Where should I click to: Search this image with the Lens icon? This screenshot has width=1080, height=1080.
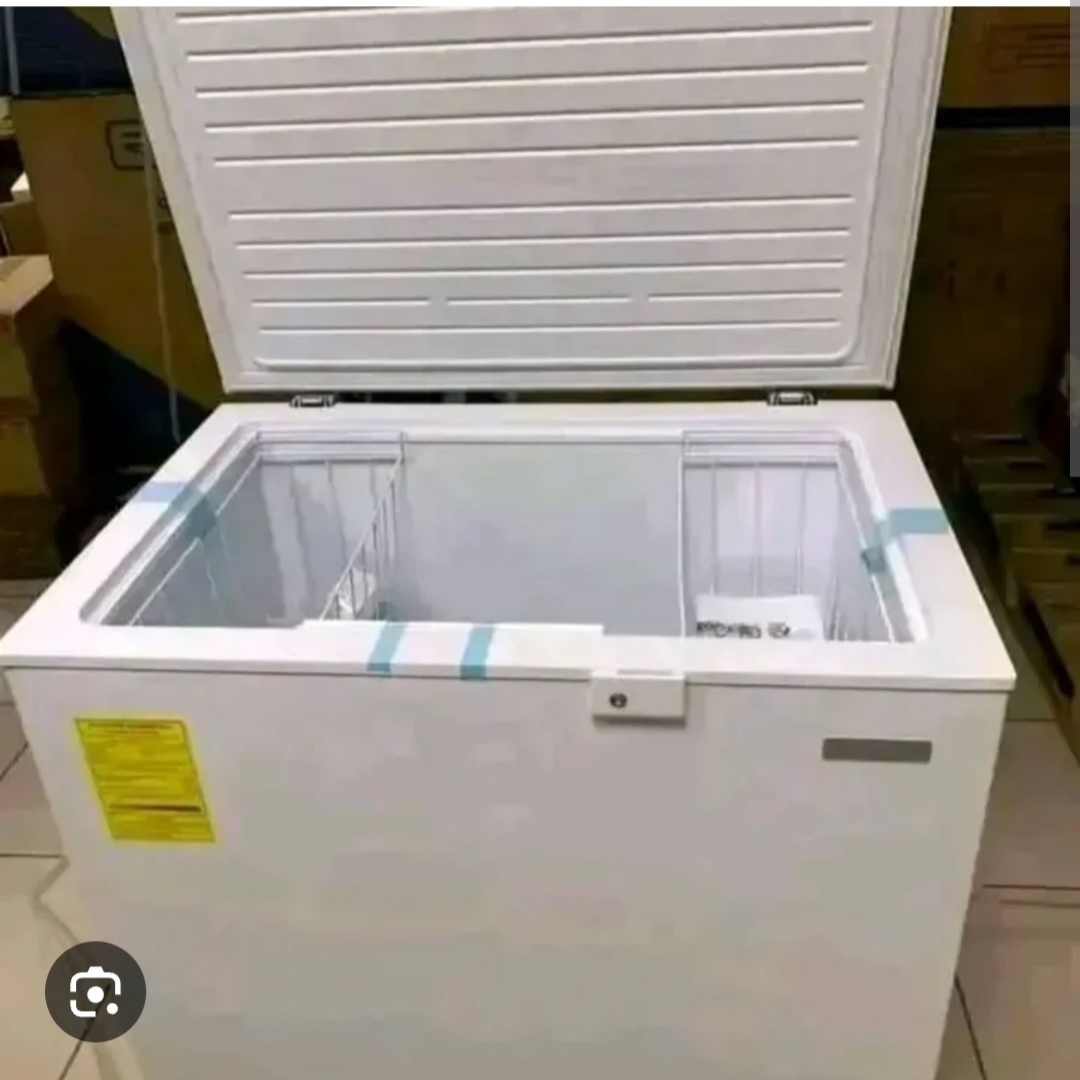coord(95,991)
